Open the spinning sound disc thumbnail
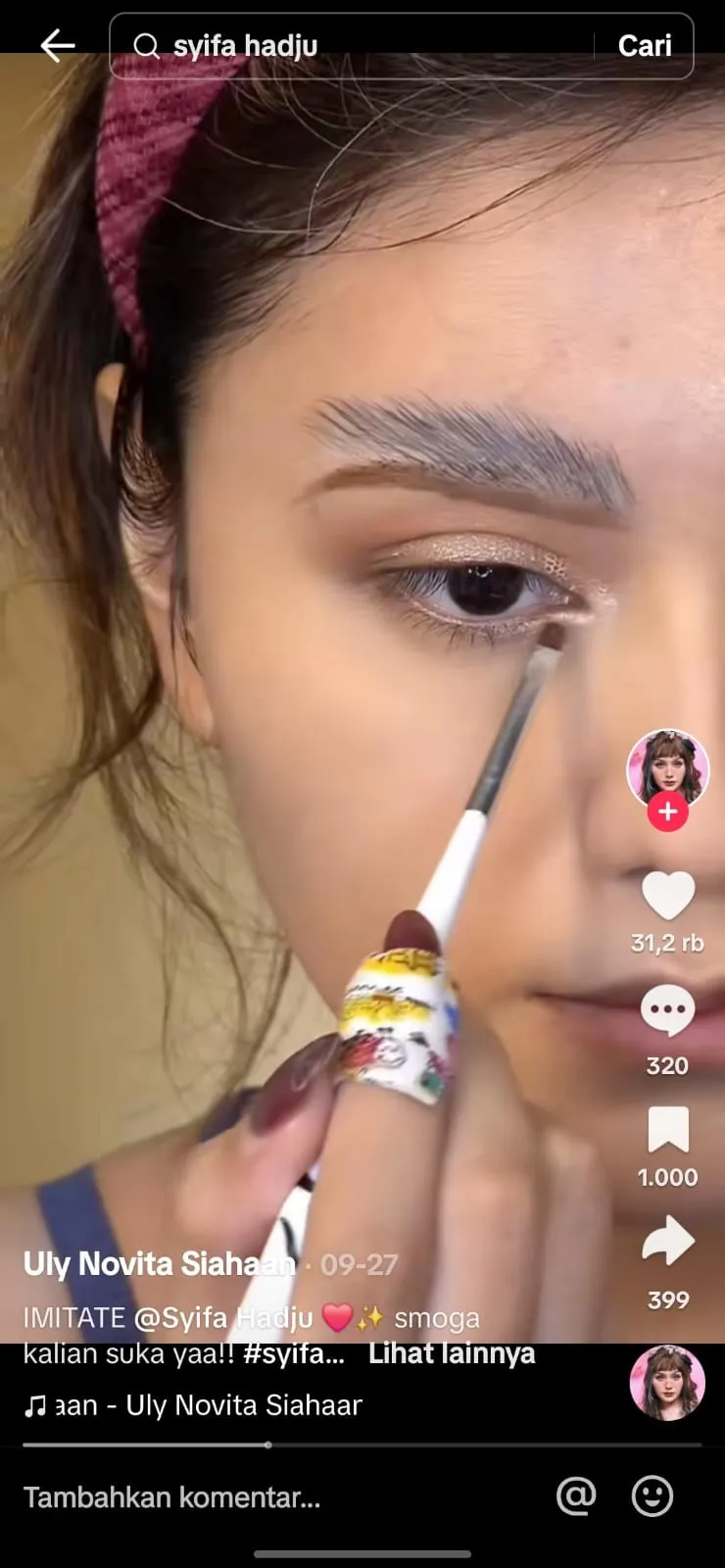Viewport: 725px width, 1568px height. pyautogui.click(x=667, y=1383)
